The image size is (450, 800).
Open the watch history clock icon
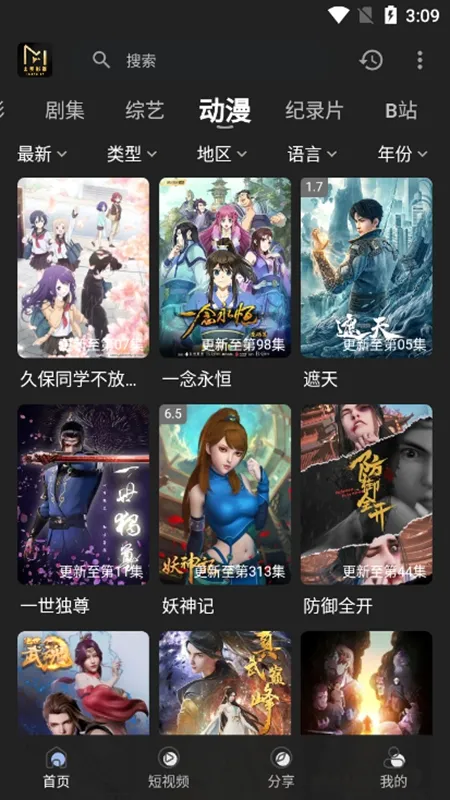click(x=371, y=60)
